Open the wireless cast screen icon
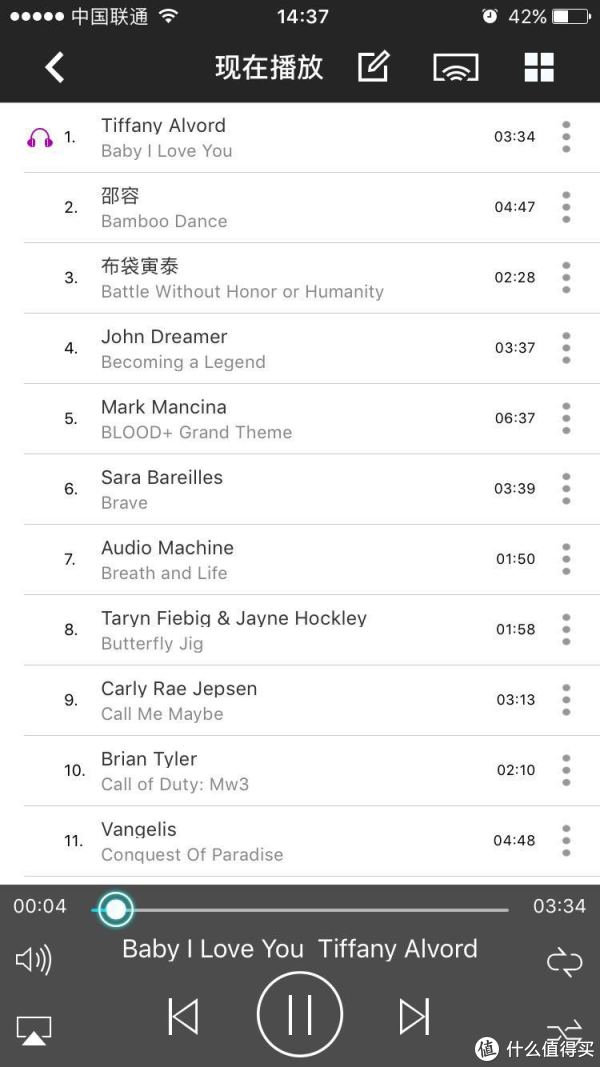 pyautogui.click(x=455, y=67)
